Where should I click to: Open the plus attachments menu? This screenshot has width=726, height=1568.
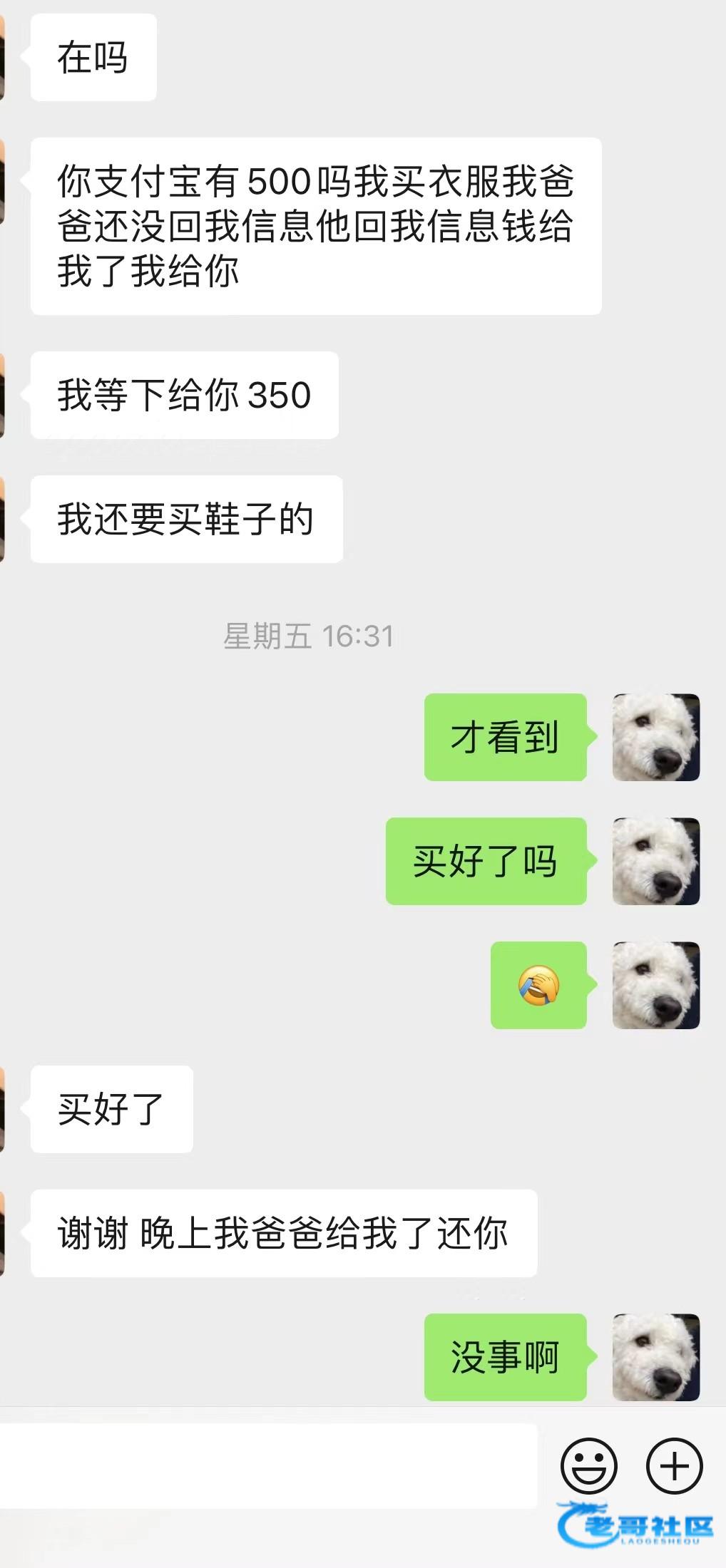(x=674, y=1466)
